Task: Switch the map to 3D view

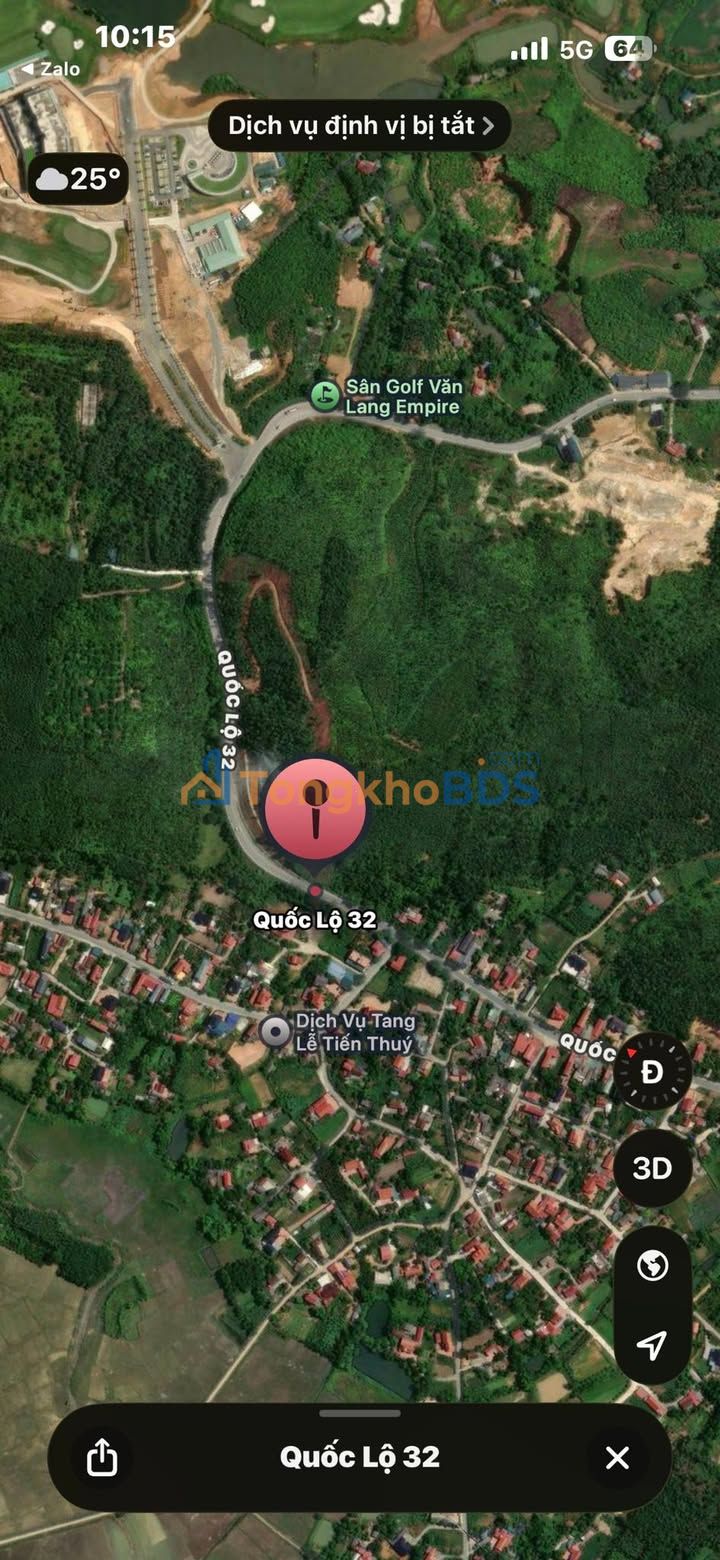Action: point(652,1168)
